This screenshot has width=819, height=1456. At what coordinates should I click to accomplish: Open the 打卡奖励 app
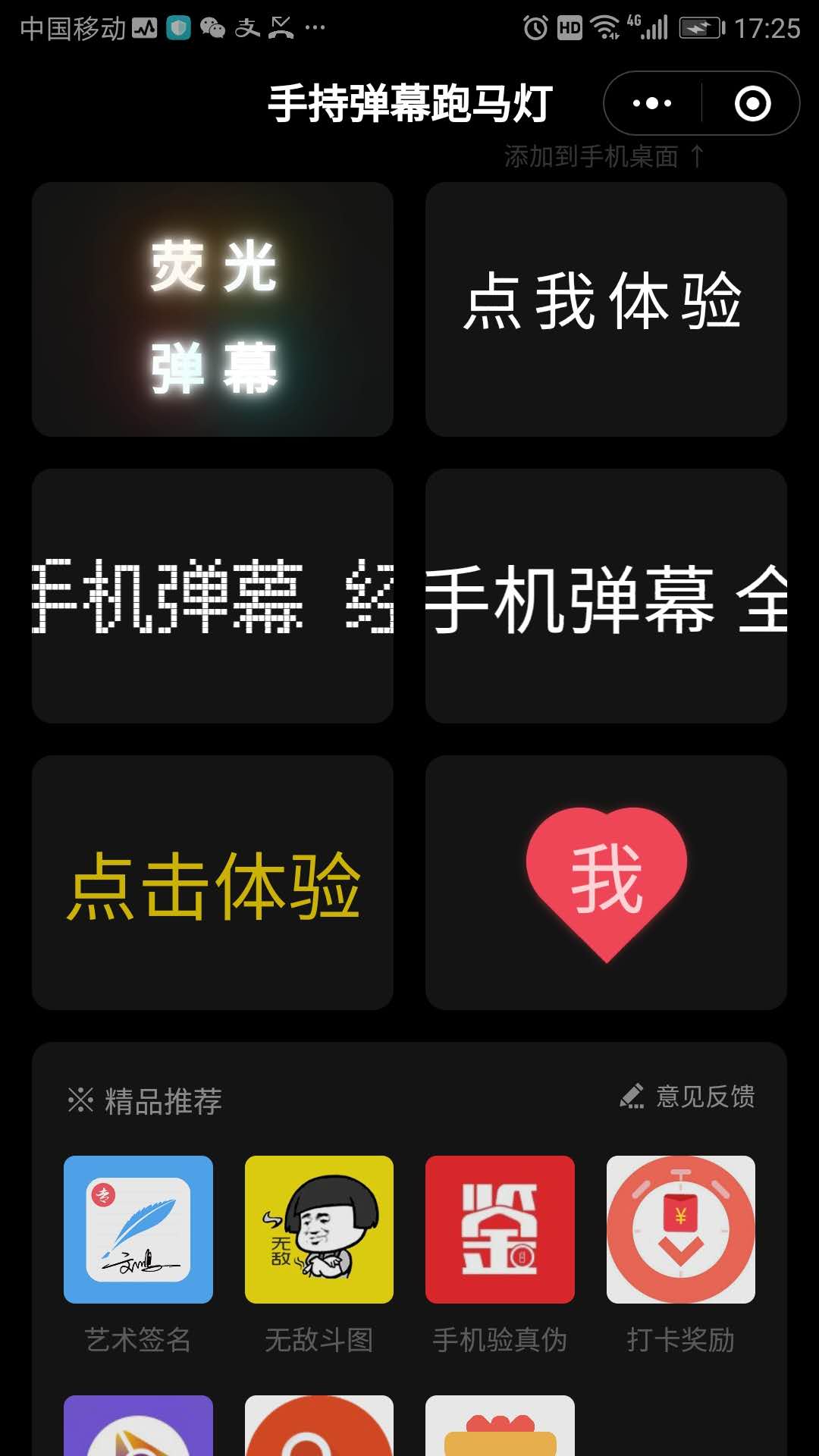click(680, 1230)
